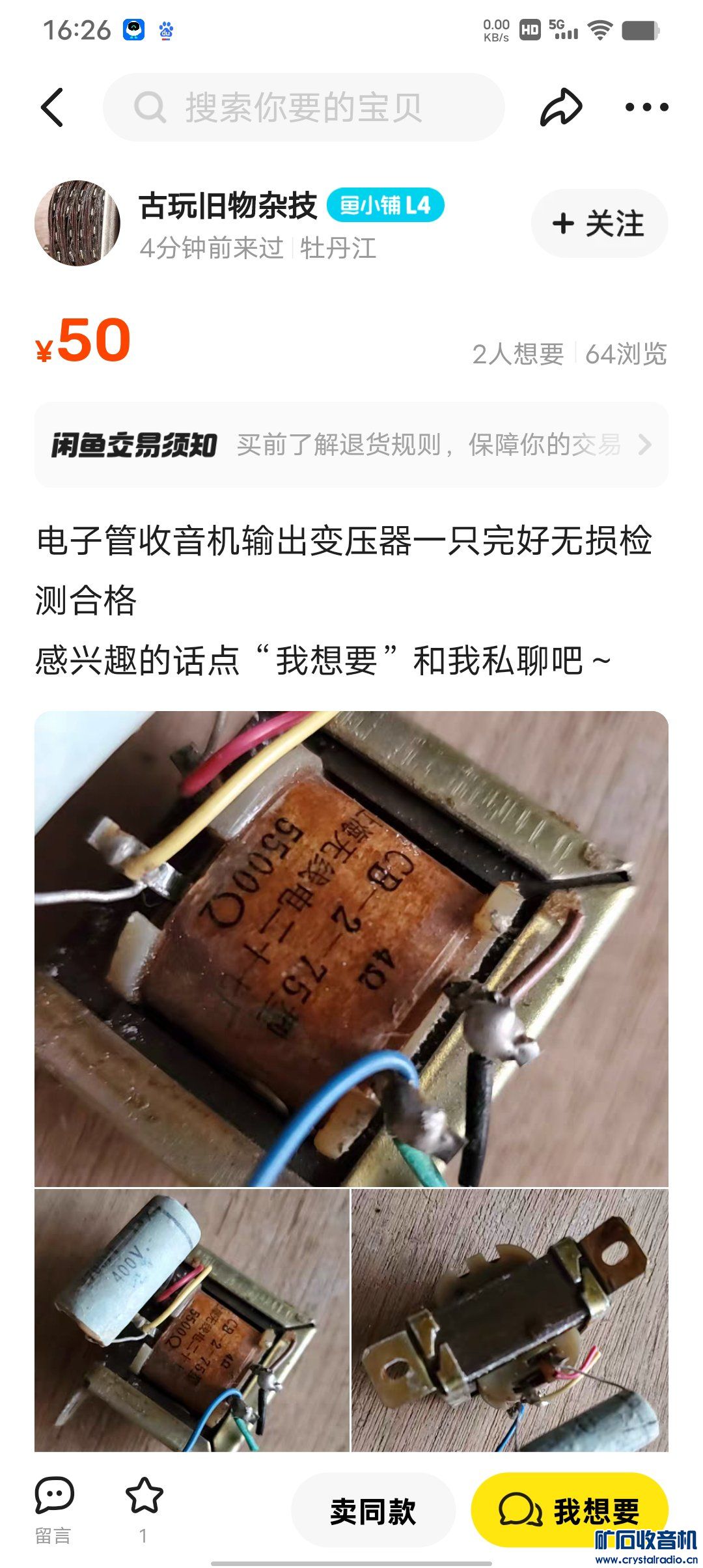The height and width of the screenshot is (1568, 703).
Task: Open the large transformer label photo
Action: [351, 948]
